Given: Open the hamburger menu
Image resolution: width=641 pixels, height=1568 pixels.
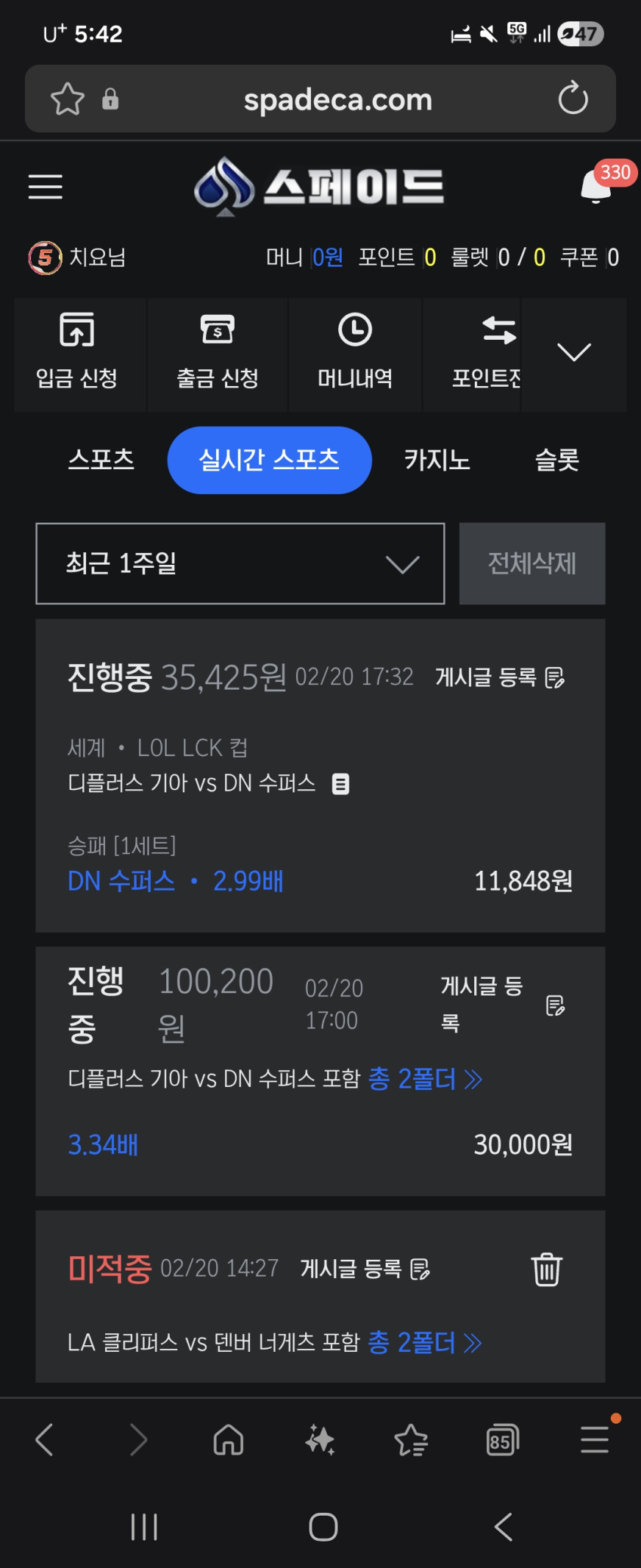Looking at the screenshot, I should [x=45, y=187].
